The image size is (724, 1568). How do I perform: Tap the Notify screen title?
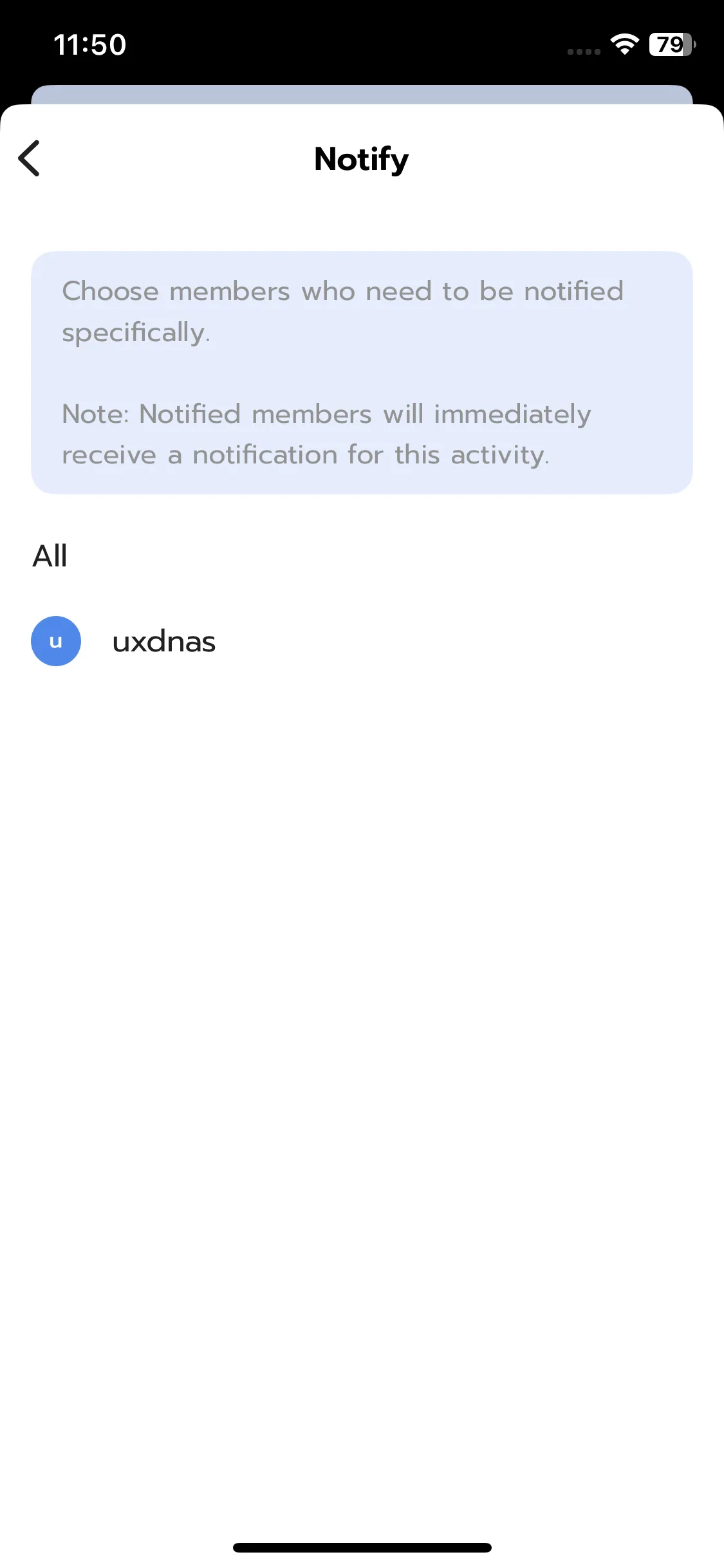coord(361,159)
